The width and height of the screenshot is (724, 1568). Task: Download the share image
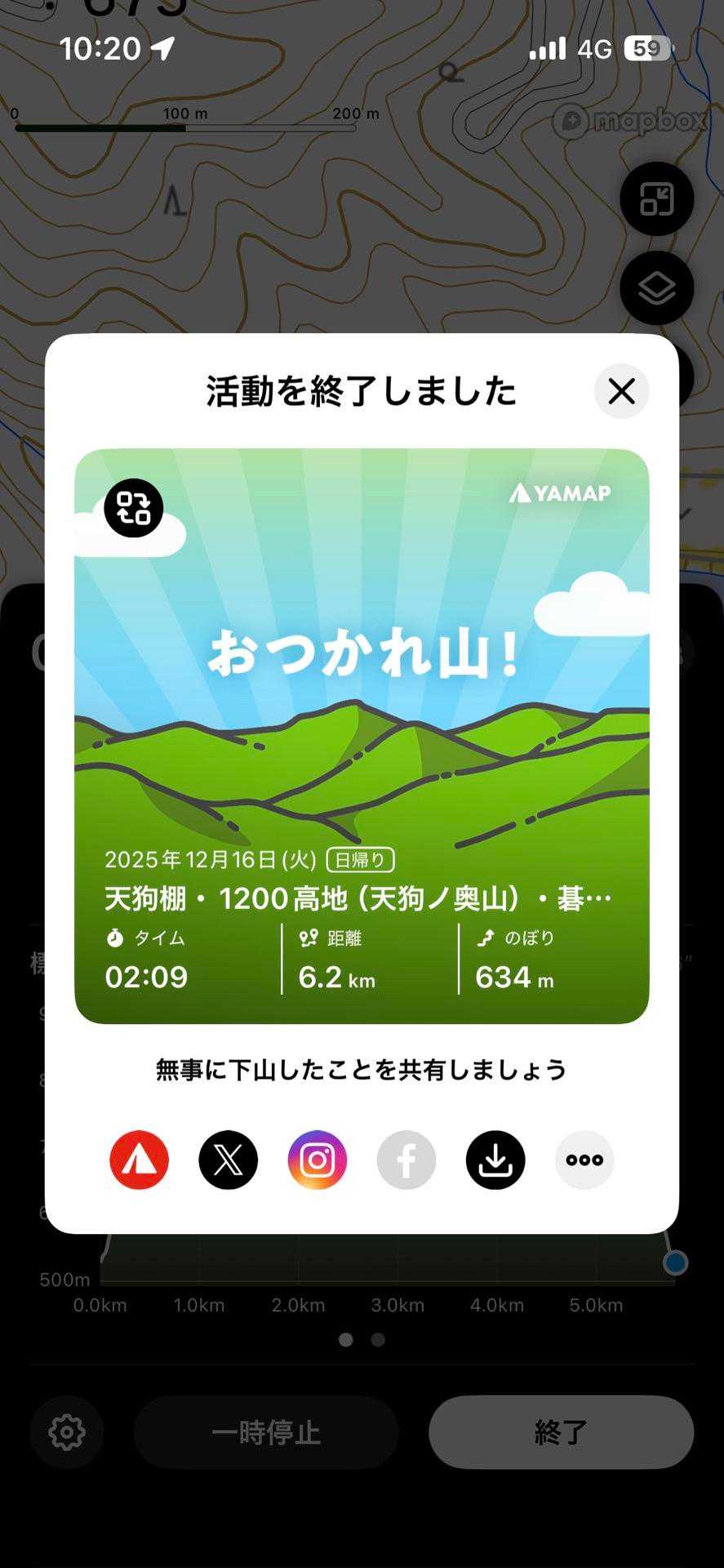pos(495,1160)
